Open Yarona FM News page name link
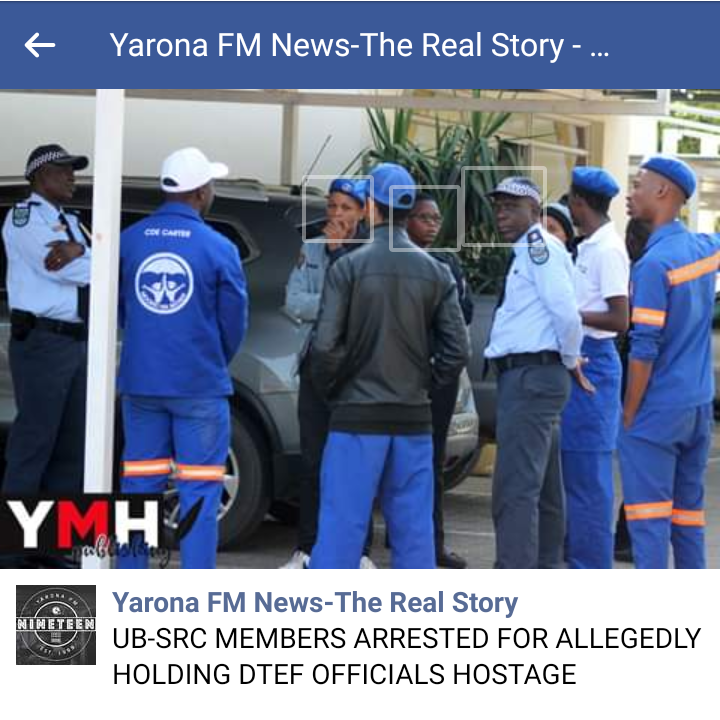Image resolution: width=720 pixels, height=720 pixels. pyautogui.click(x=315, y=603)
